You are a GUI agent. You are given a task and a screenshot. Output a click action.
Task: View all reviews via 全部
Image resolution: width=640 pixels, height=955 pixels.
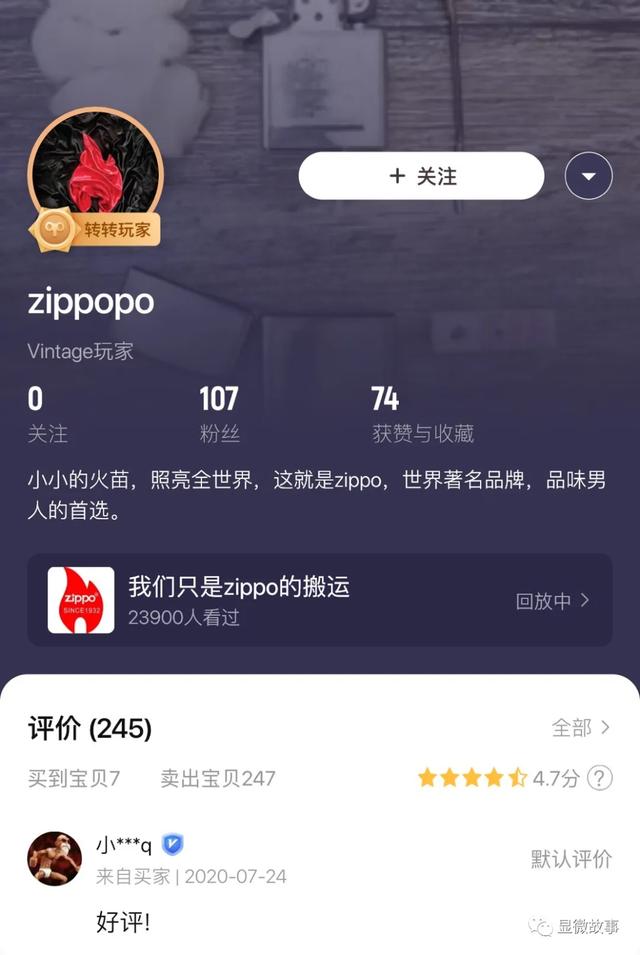click(581, 727)
